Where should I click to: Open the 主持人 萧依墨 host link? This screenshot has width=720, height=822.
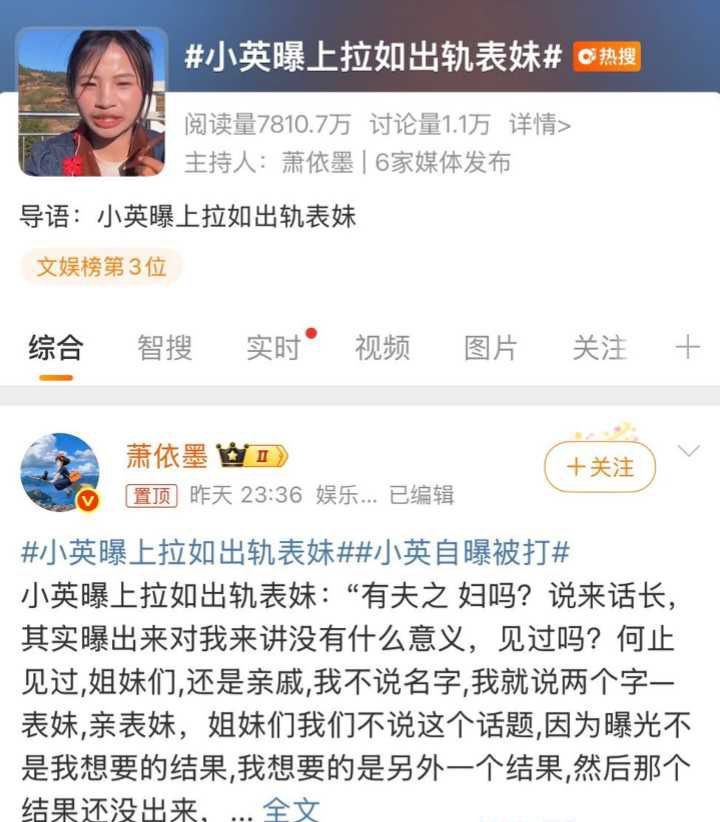(x=318, y=162)
